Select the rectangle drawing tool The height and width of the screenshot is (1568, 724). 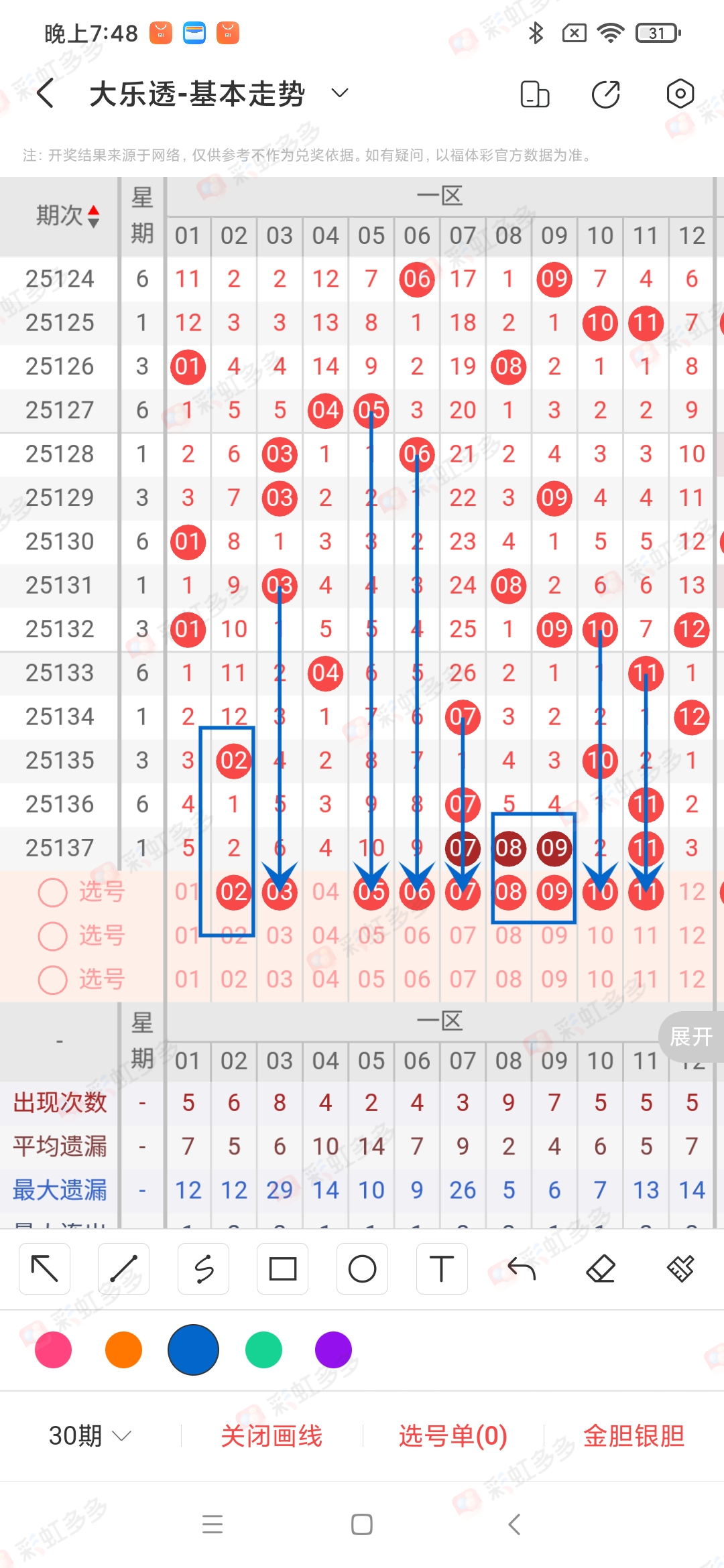click(282, 1268)
